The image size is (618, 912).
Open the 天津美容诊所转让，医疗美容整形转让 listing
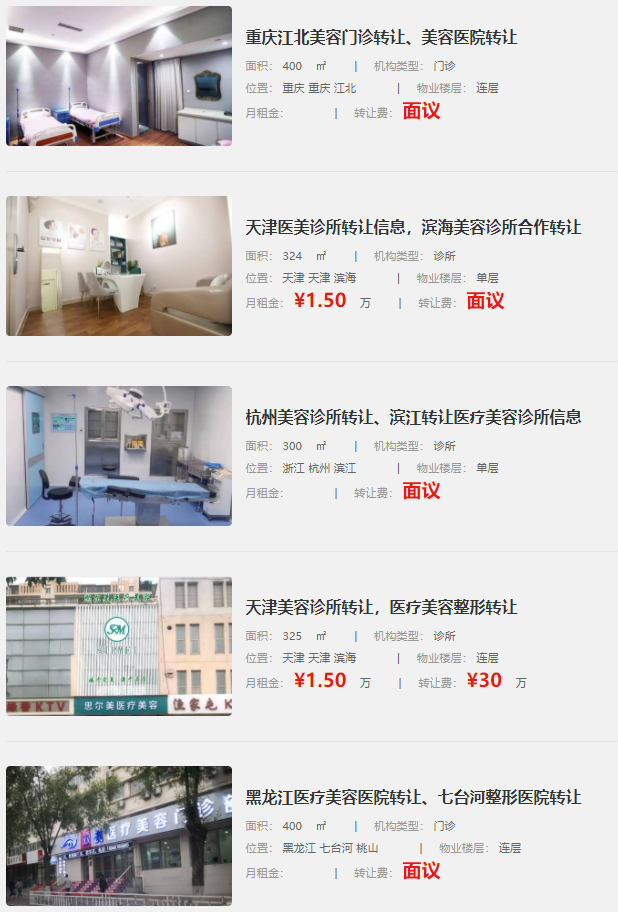coord(381,608)
